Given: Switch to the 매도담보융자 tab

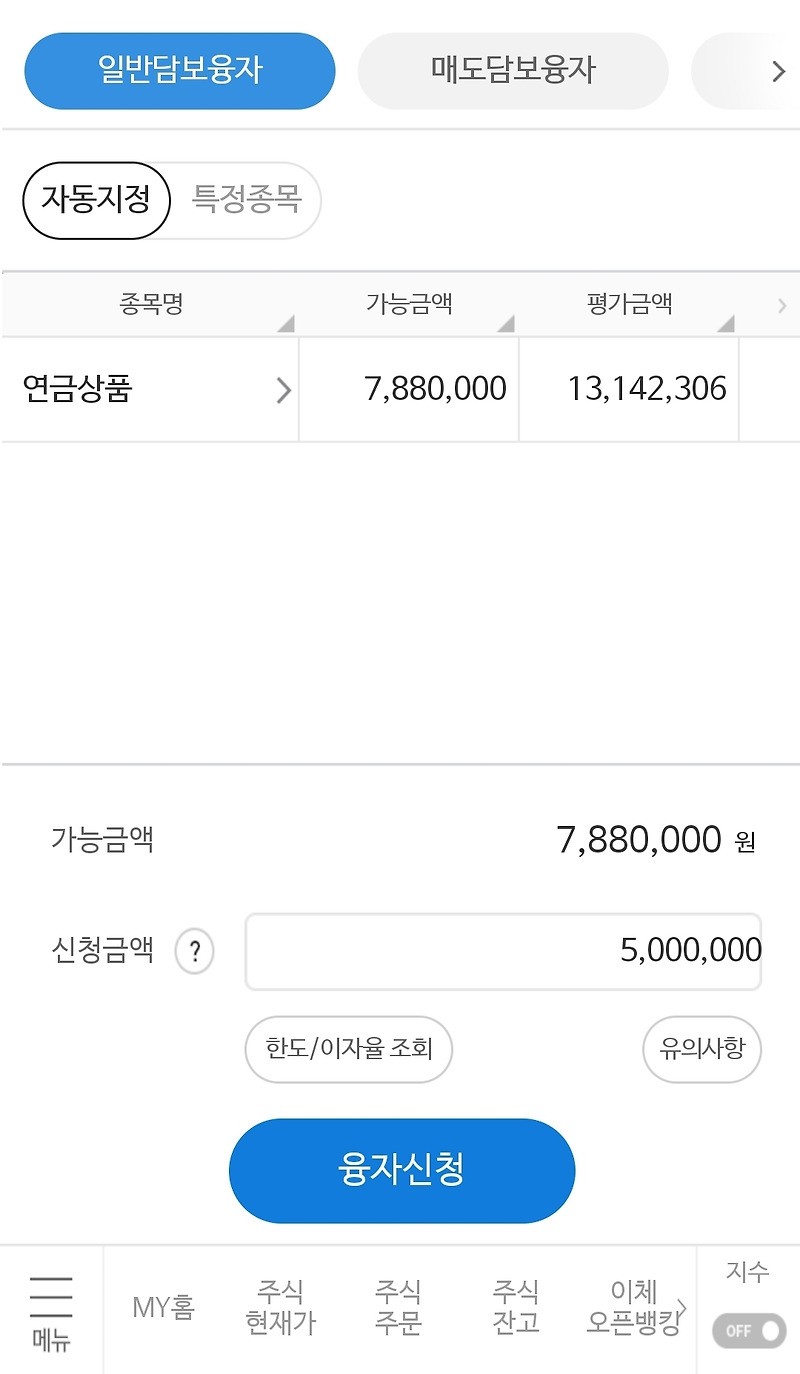Looking at the screenshot, I should pyautogui.click(x=513, y=70).
